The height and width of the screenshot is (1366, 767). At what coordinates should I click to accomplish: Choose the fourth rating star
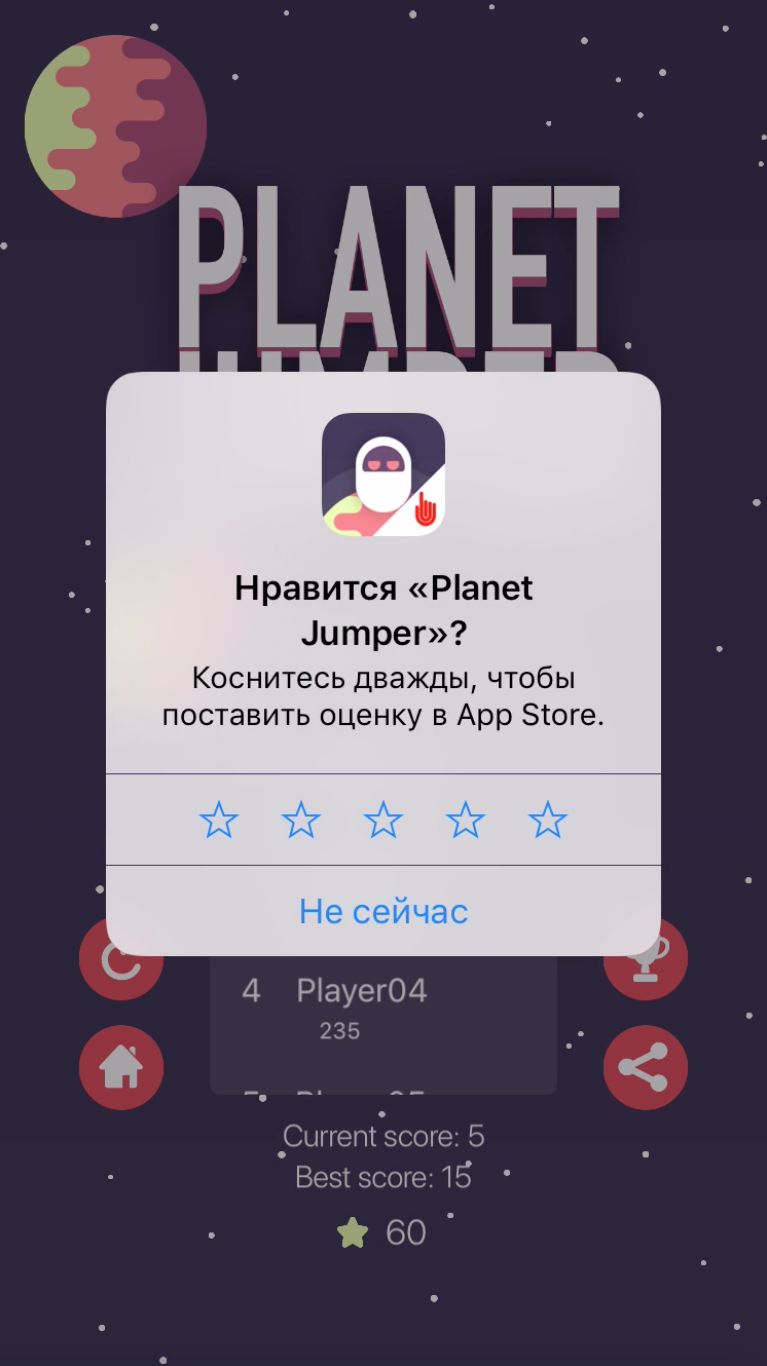point(465,821)
